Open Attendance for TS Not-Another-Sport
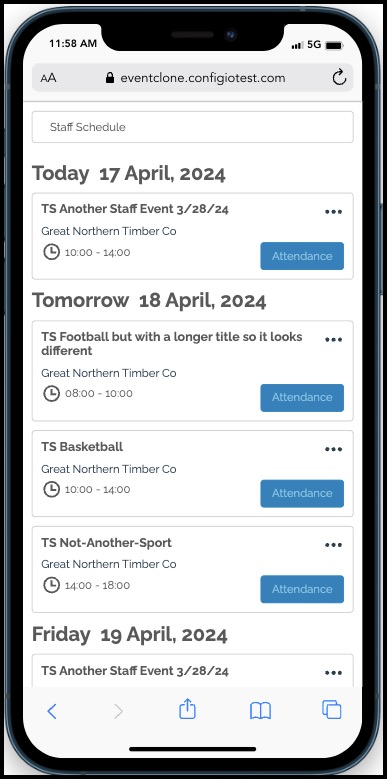This screenshot has width=387, height=779. [302, 589]
